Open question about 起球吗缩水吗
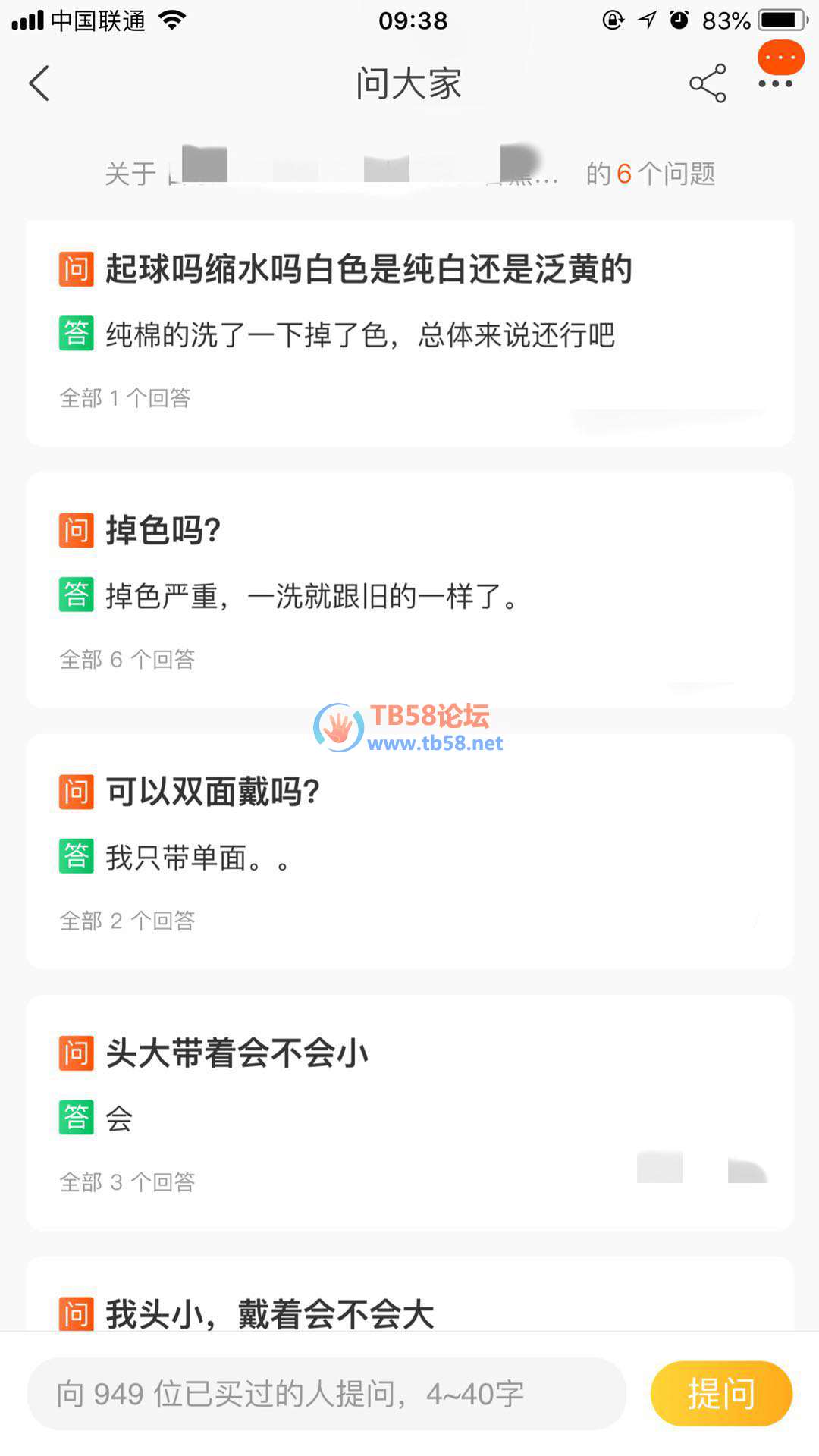819x1456 pixels. (x=369, y=270)
